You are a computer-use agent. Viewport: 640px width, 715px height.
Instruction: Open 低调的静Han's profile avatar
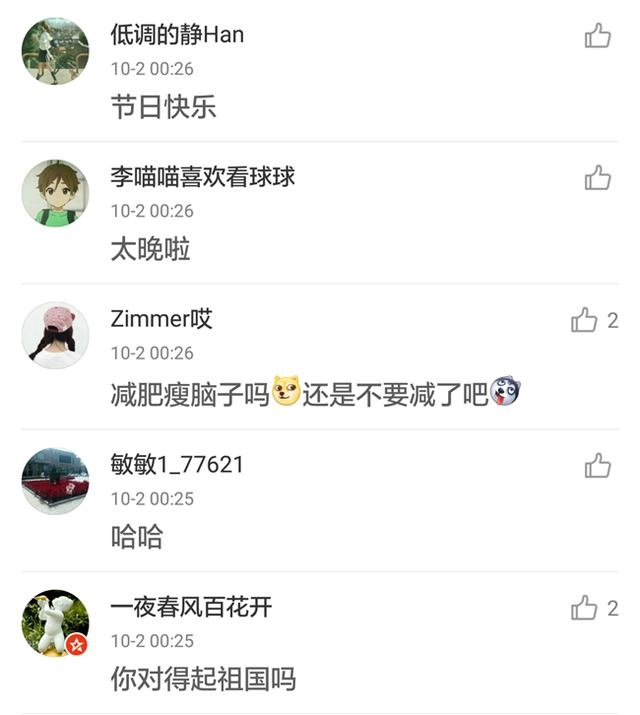55,51
